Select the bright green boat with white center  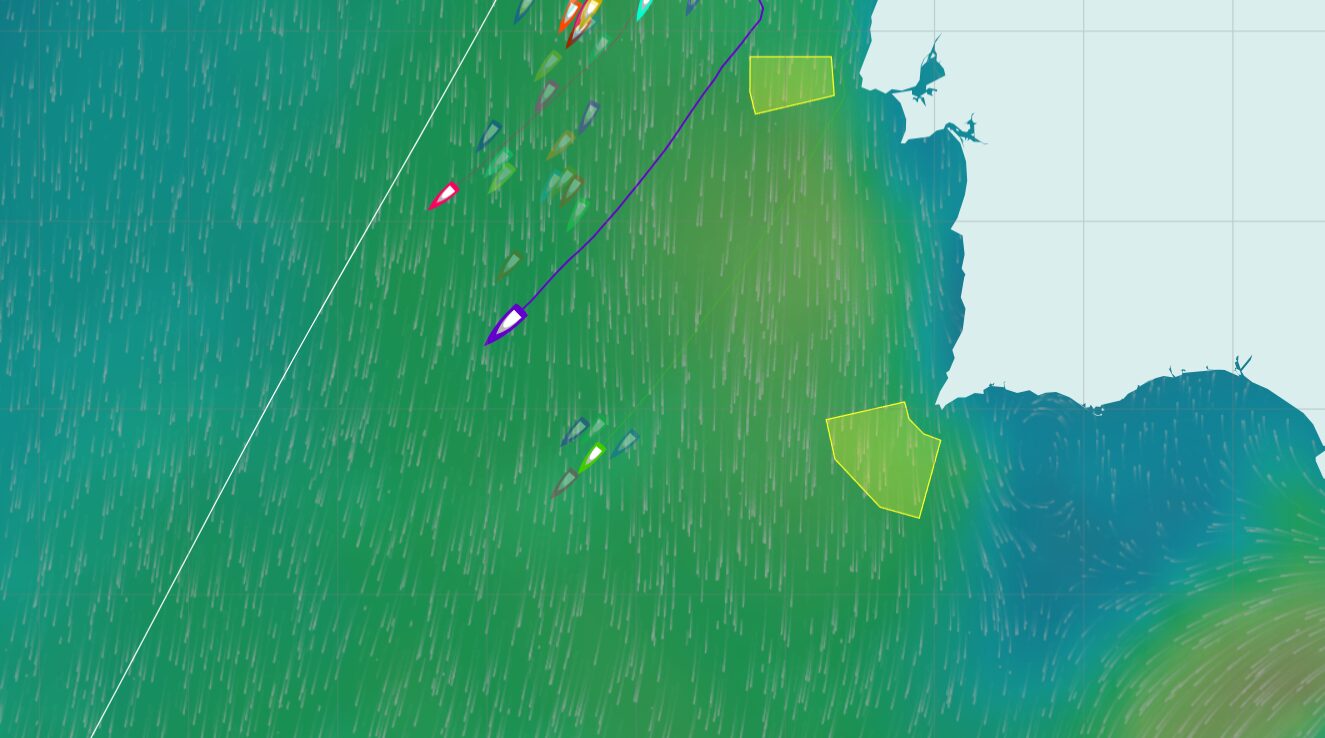[x=592, y=457]
